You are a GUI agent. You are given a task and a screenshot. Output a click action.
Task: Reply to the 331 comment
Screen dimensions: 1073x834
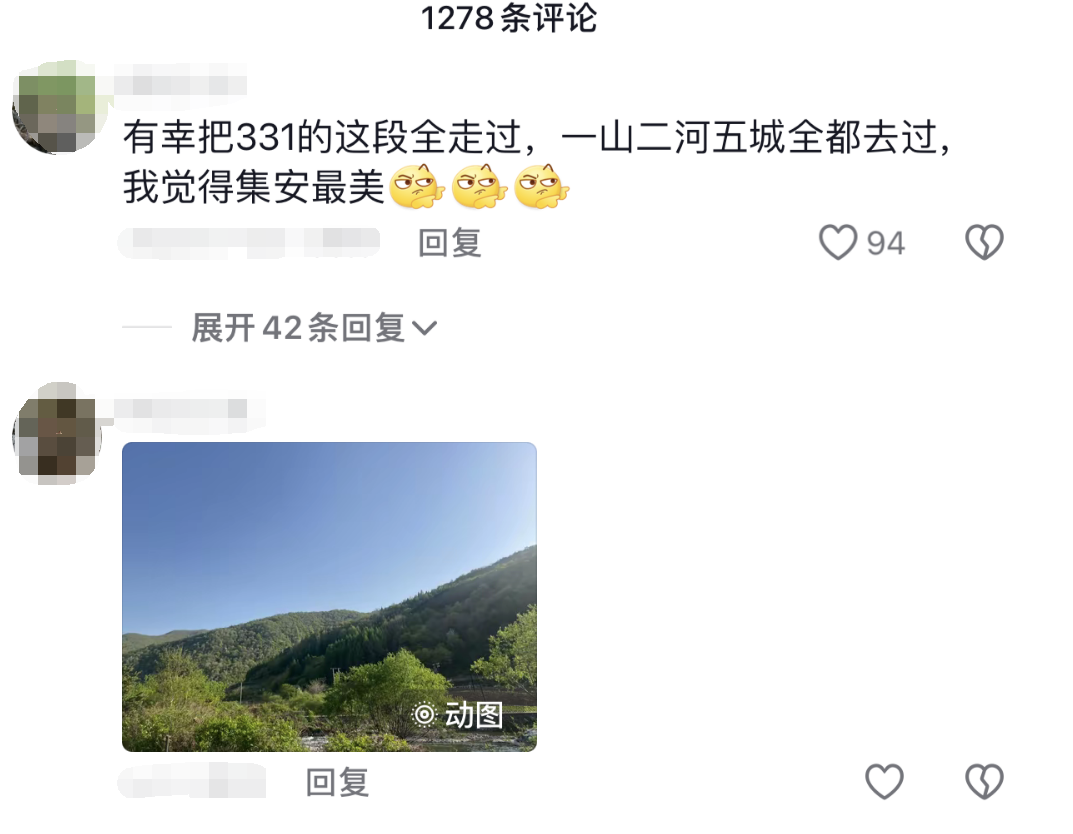pyautogui.click(x=449, y=243)
